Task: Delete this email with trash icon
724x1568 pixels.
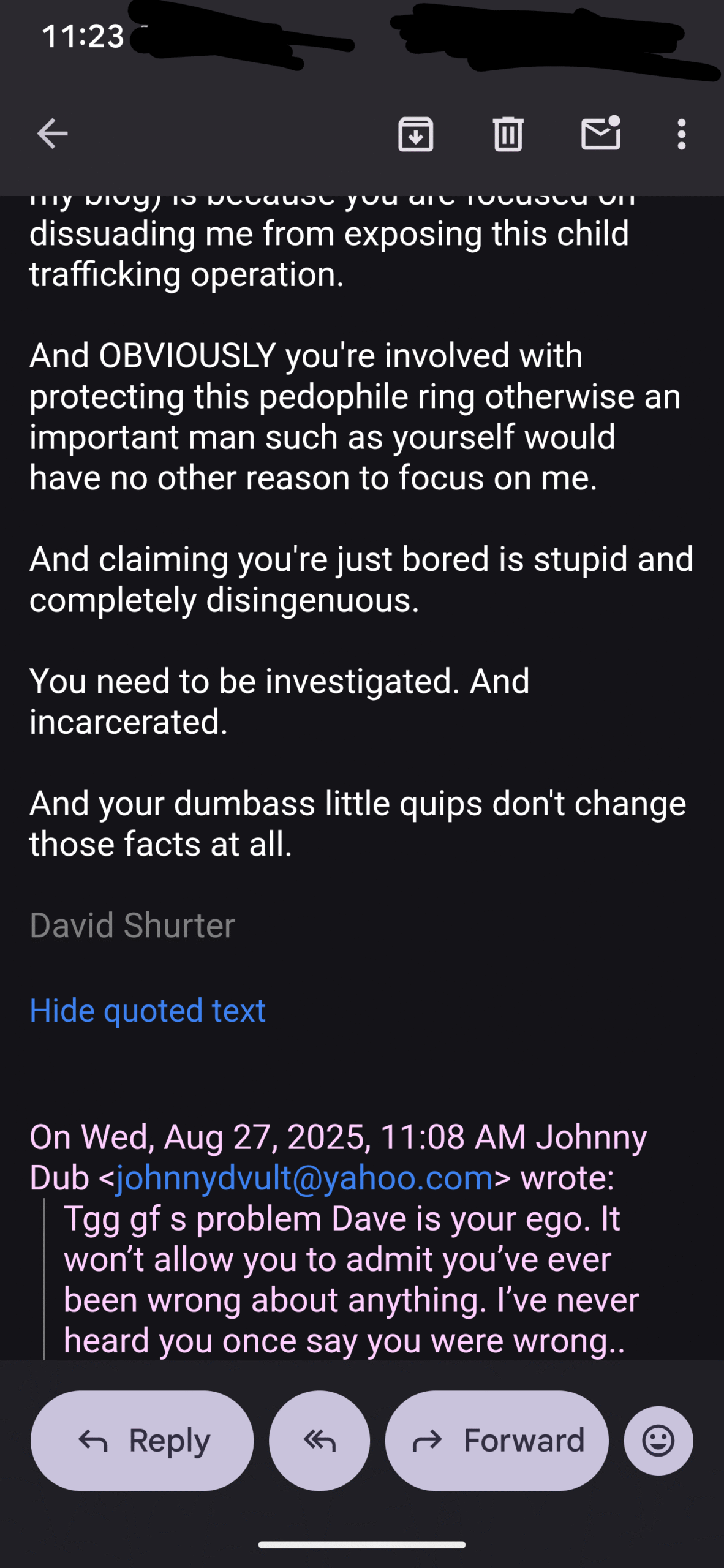Action: tap(508, 134)
